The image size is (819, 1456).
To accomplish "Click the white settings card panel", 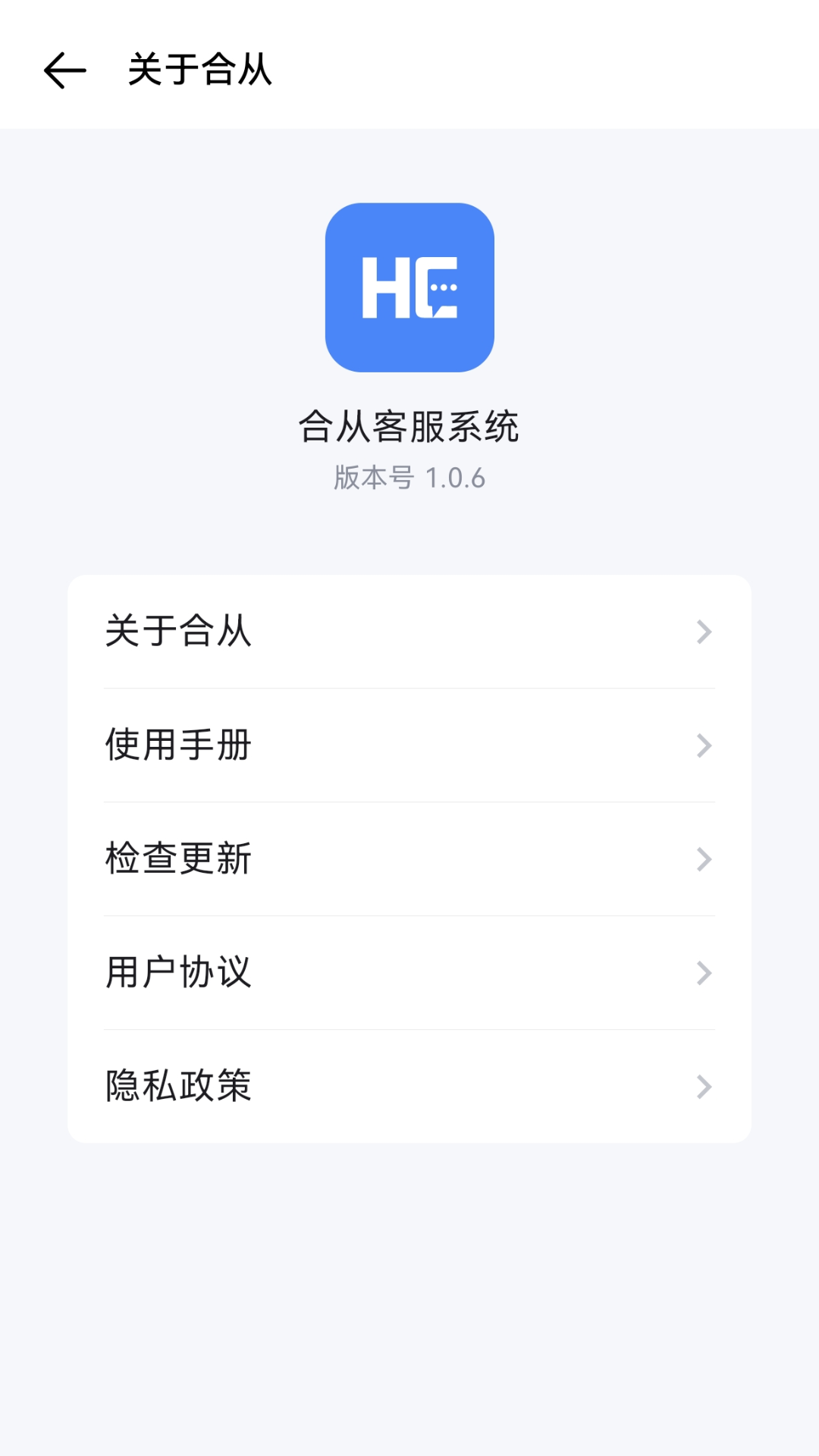I will coord(409,857).
